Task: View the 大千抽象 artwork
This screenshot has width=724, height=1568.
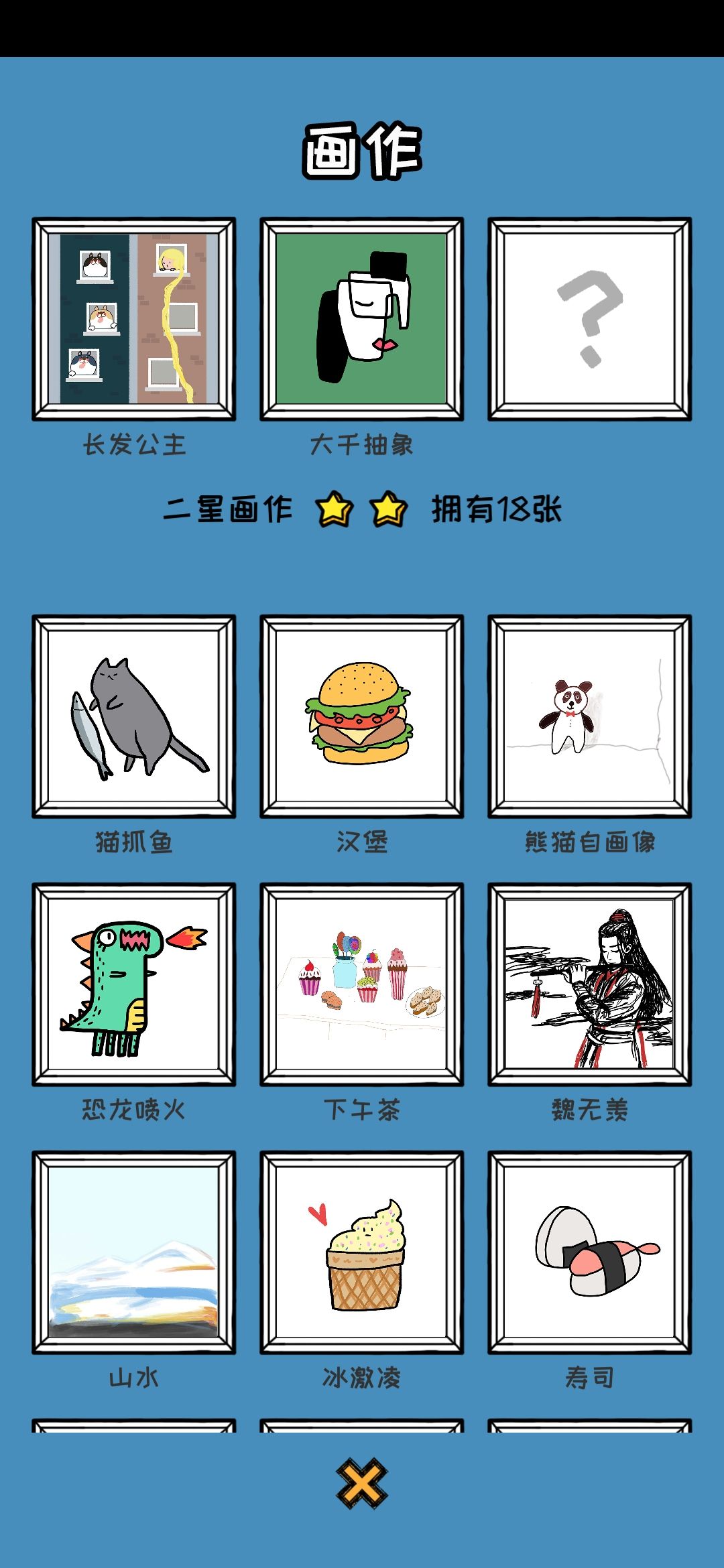Action: click(x=361, y=316)
